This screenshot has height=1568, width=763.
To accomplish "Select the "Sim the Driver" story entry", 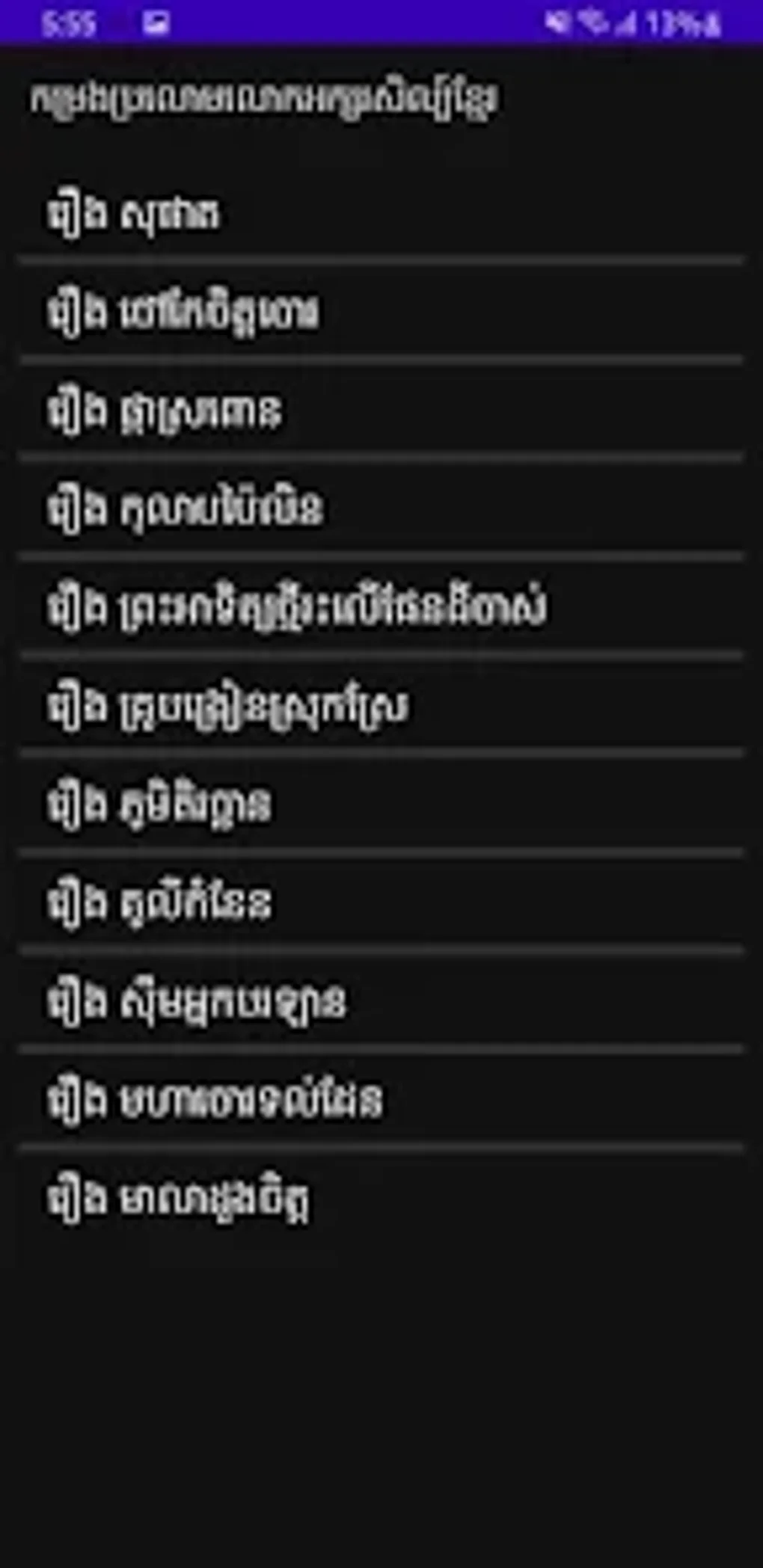I will coord(202,998).
